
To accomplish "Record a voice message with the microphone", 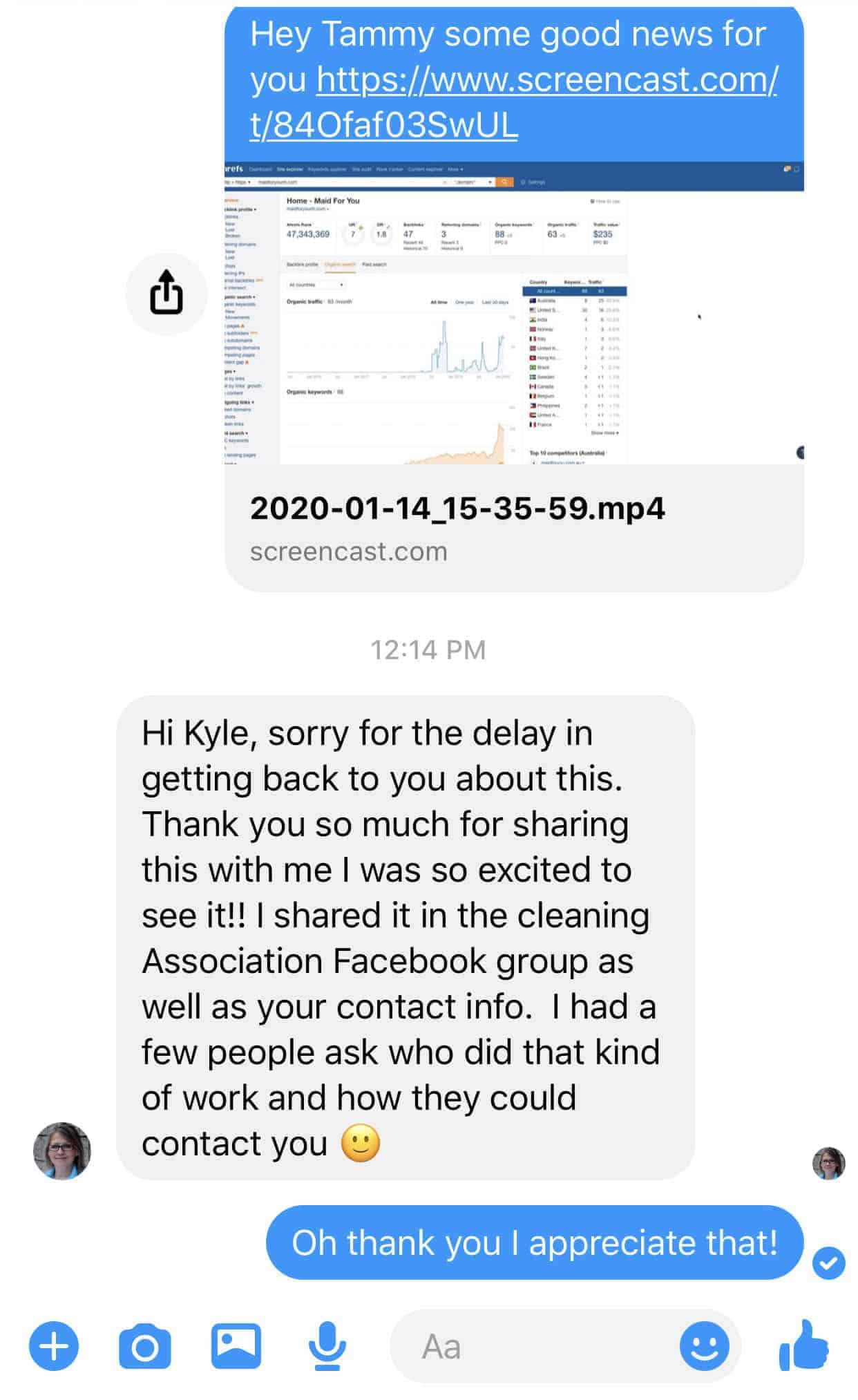I will coord(327,1346).
